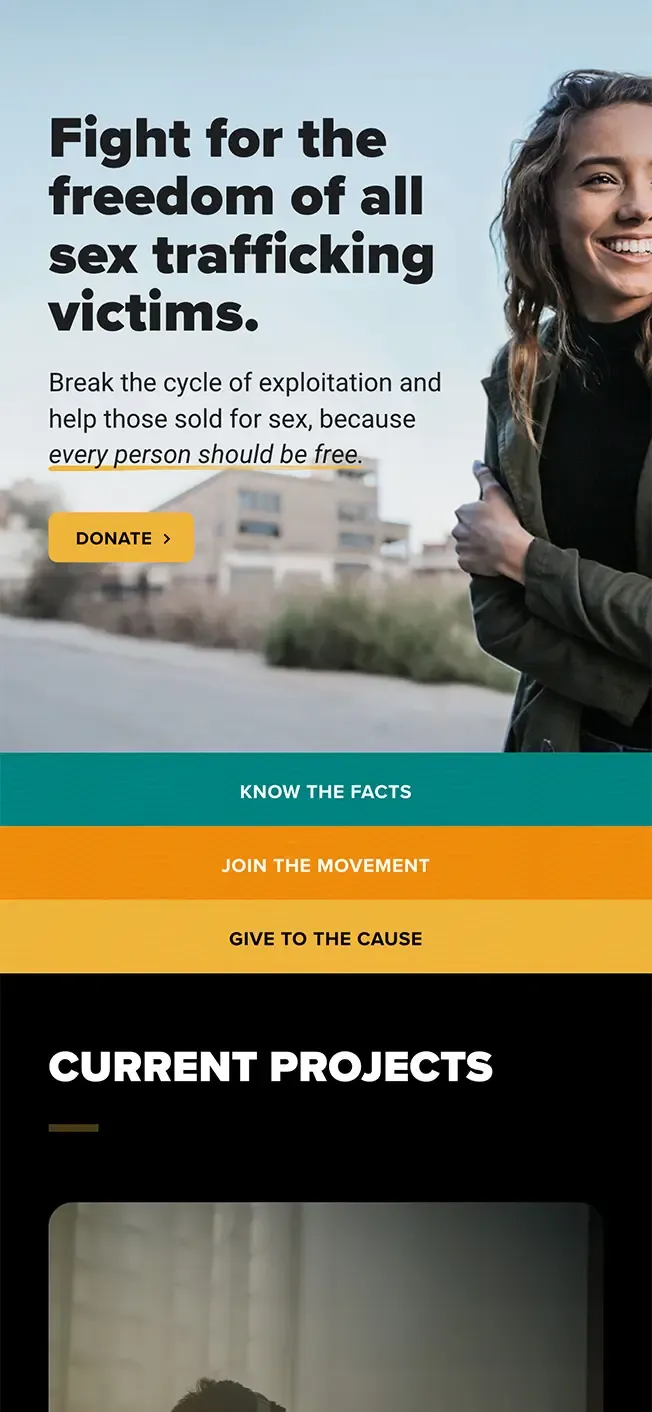Viewport: 652px width, 1412px height.
Task: Tap the yellow Donate button
Action: [x=121, y=538]
